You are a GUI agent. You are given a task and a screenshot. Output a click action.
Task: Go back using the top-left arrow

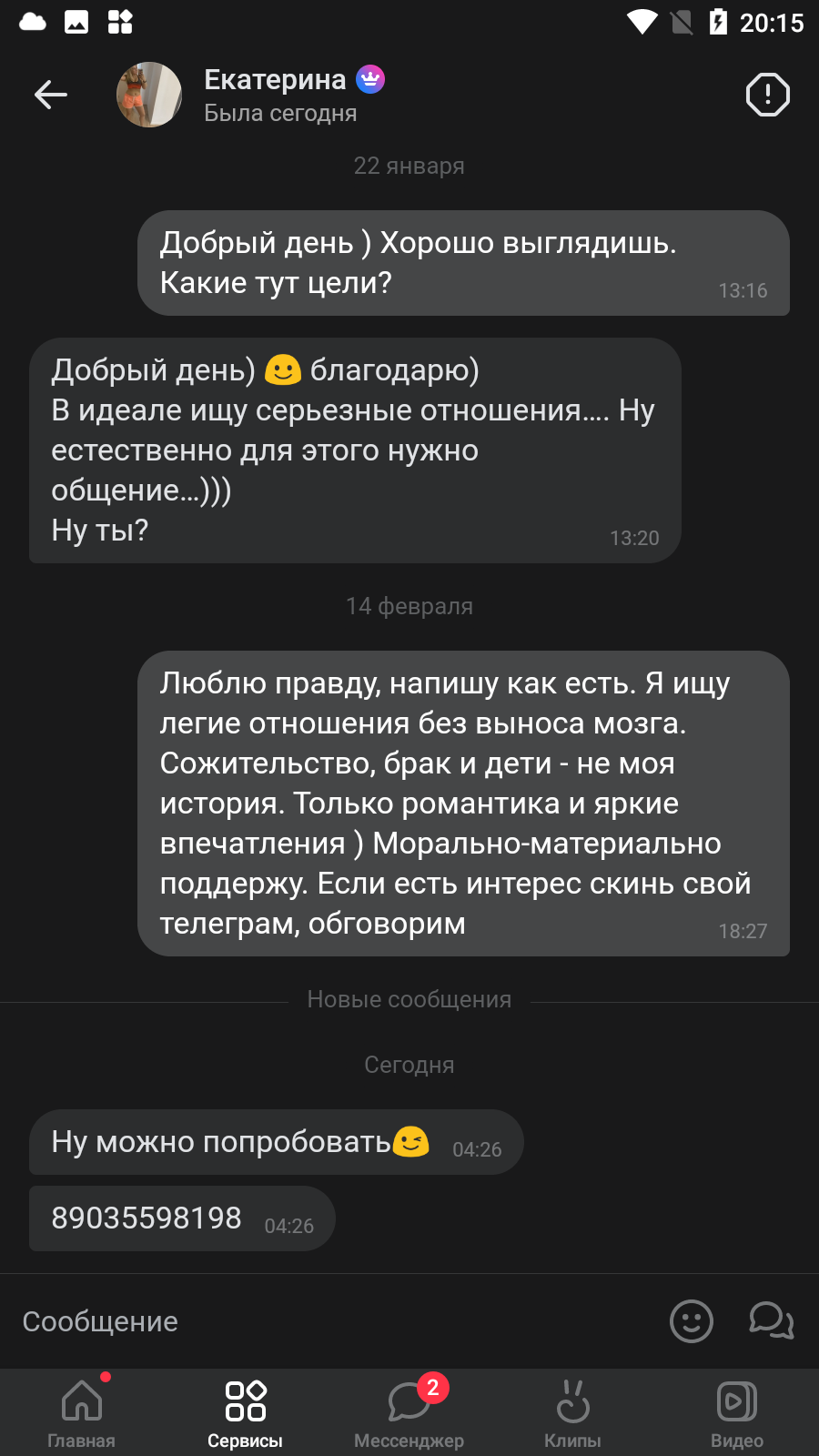coord(51,95)
